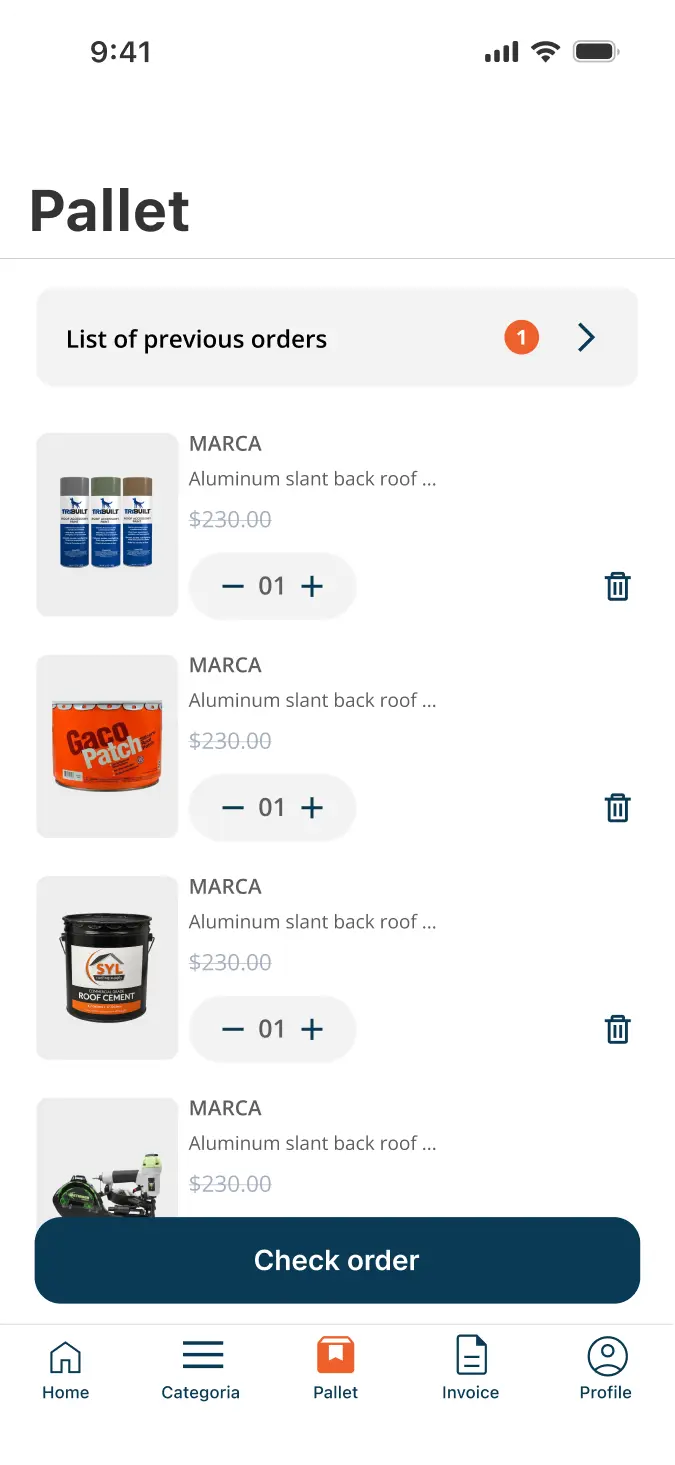675x1465 pixels.
Task: Increase quantity of the SYL roof cement
Action: click(x=312, y=1029)
